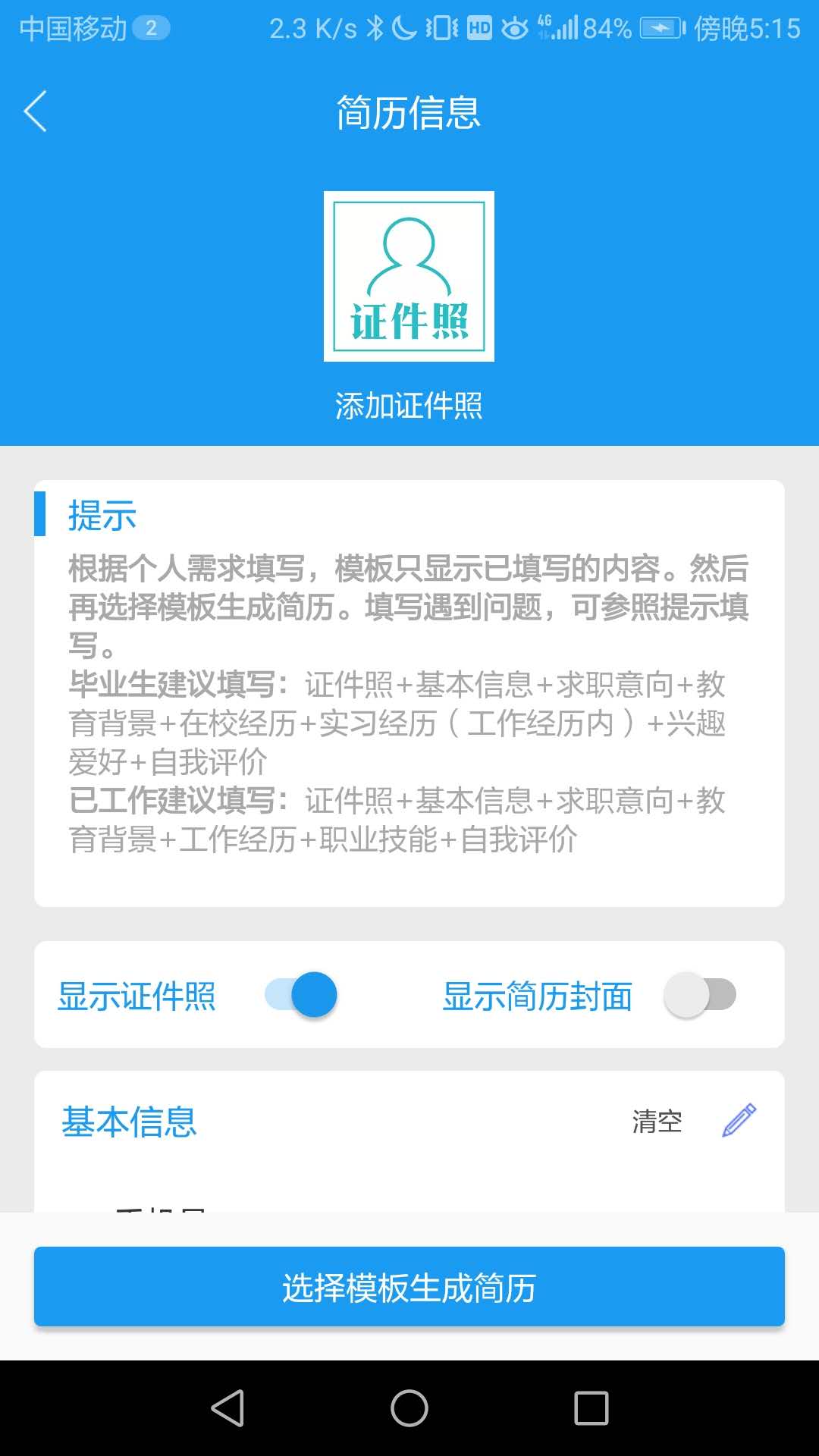The image size is (819, 1456).
Task: Open the pencil edit icon beside 基本信息
Action: click(739, 1121)
